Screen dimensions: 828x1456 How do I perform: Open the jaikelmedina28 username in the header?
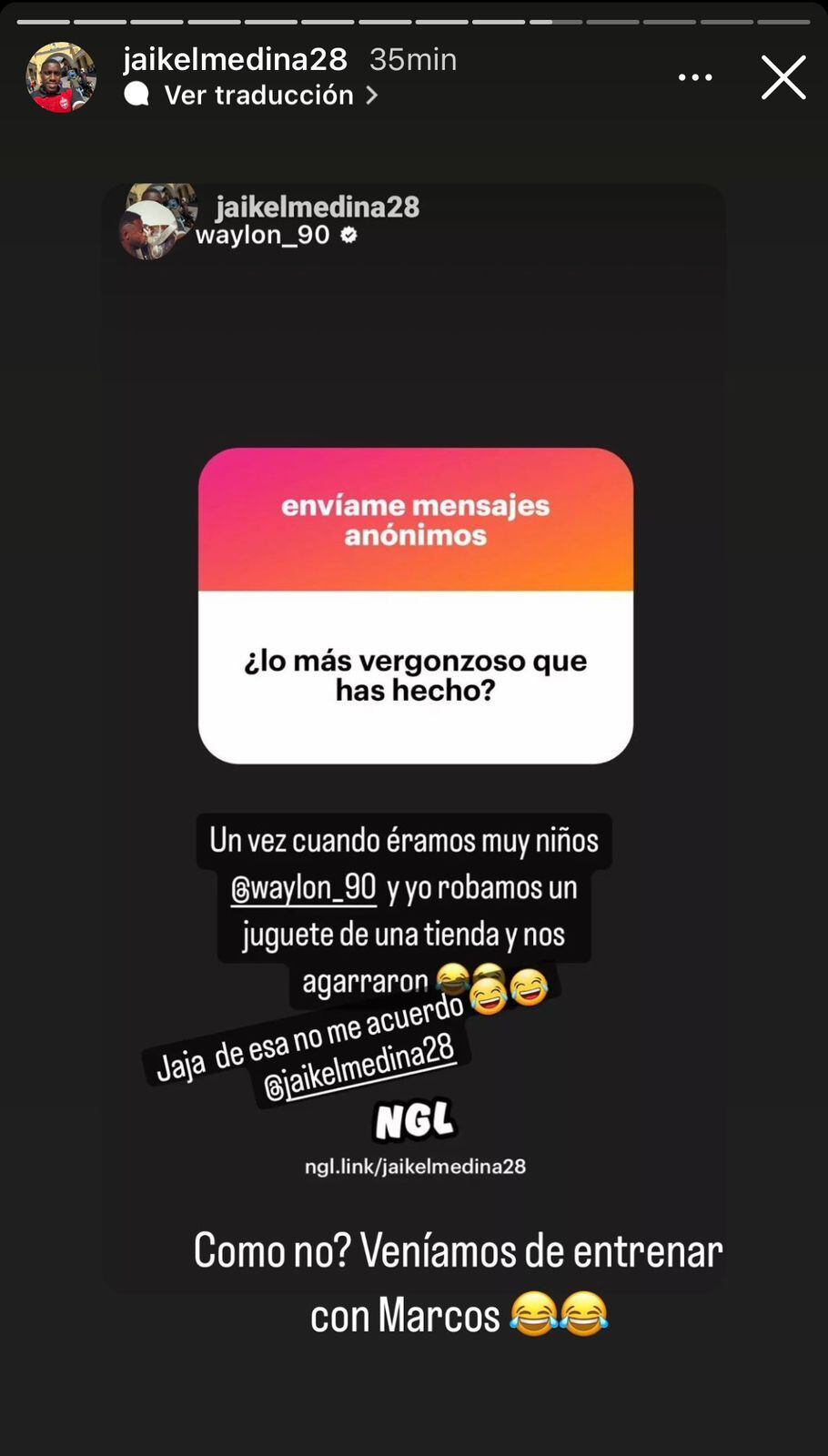pyautogui.click(x=235, y=59)
